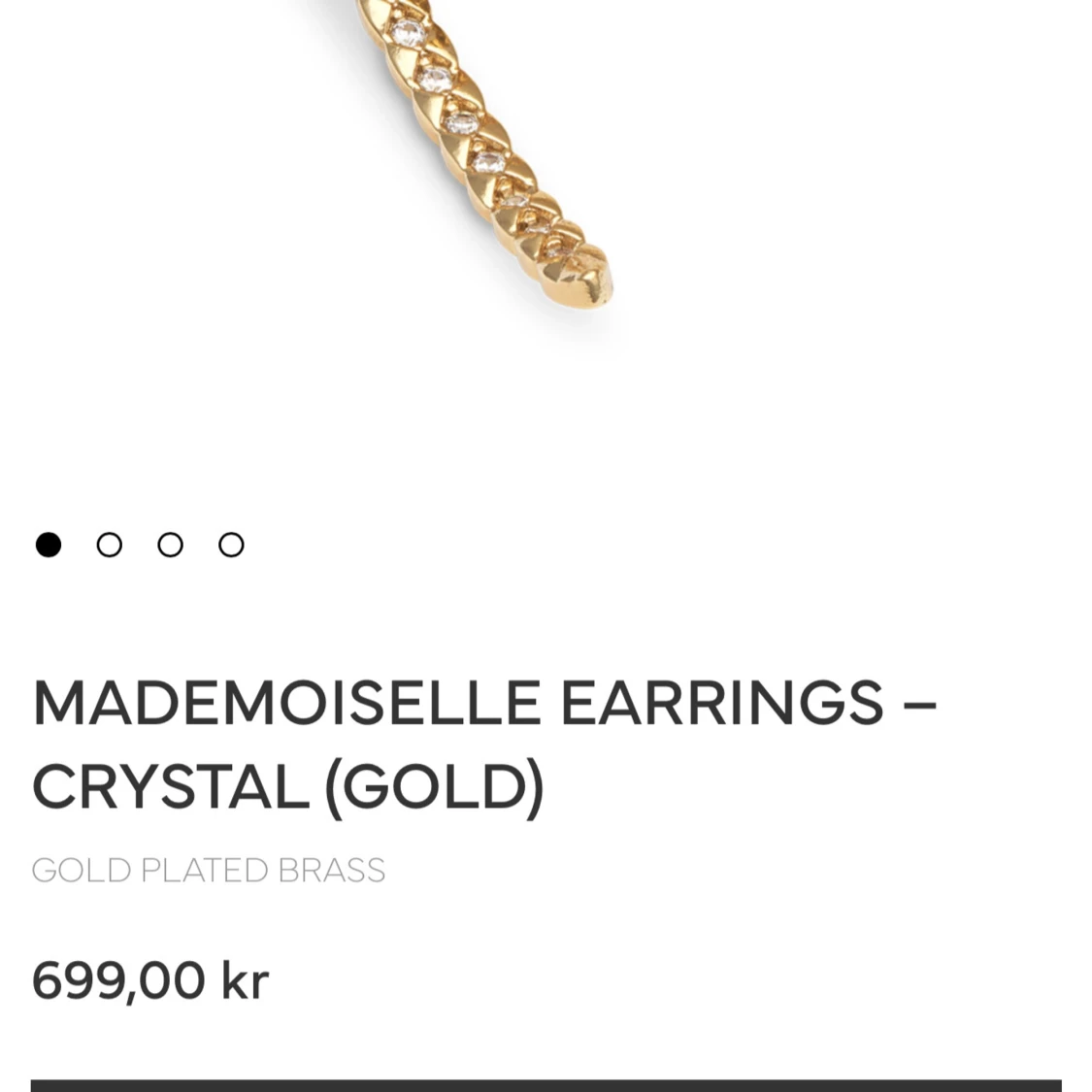Viewport: 1092px width, 1092px height.
Task: Jump to the third product image dot
Action: coord(170,546)
